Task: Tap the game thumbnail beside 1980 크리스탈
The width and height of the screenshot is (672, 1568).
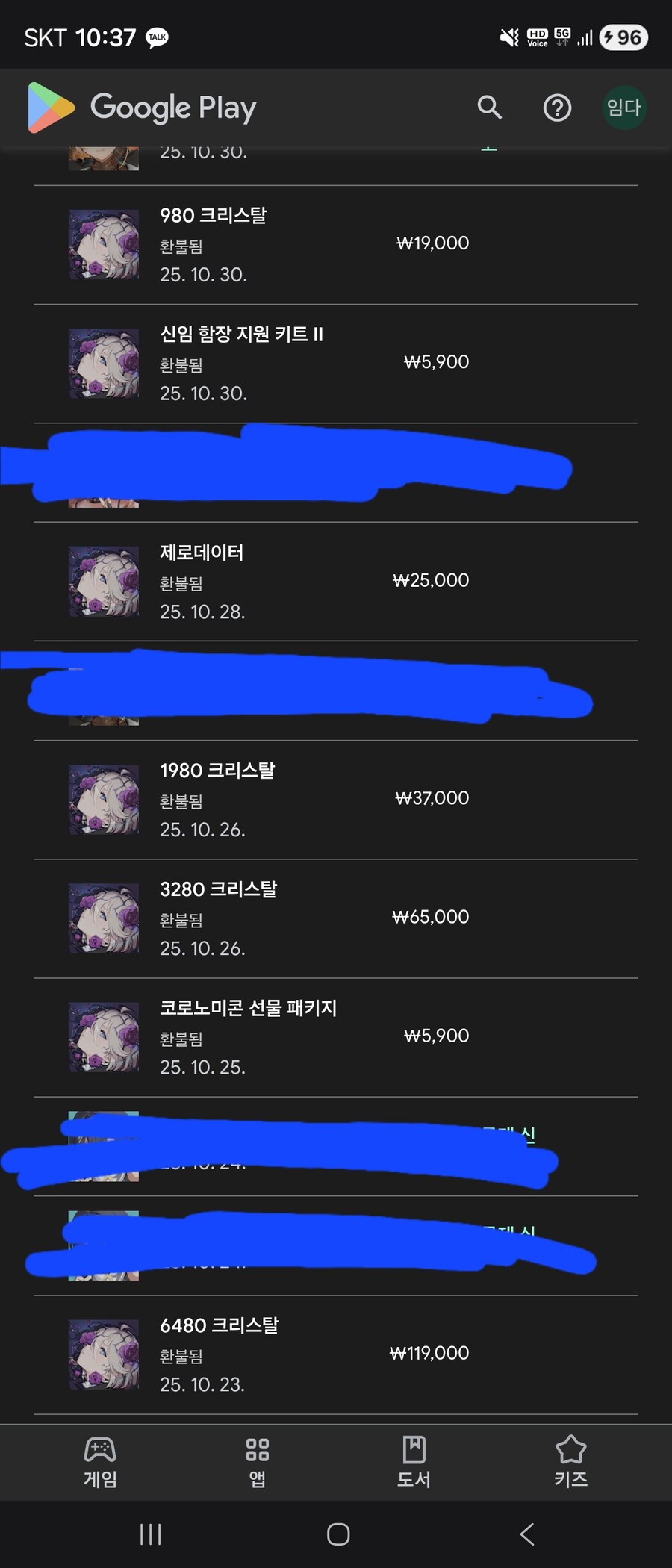Action: (x=103, y=798)
